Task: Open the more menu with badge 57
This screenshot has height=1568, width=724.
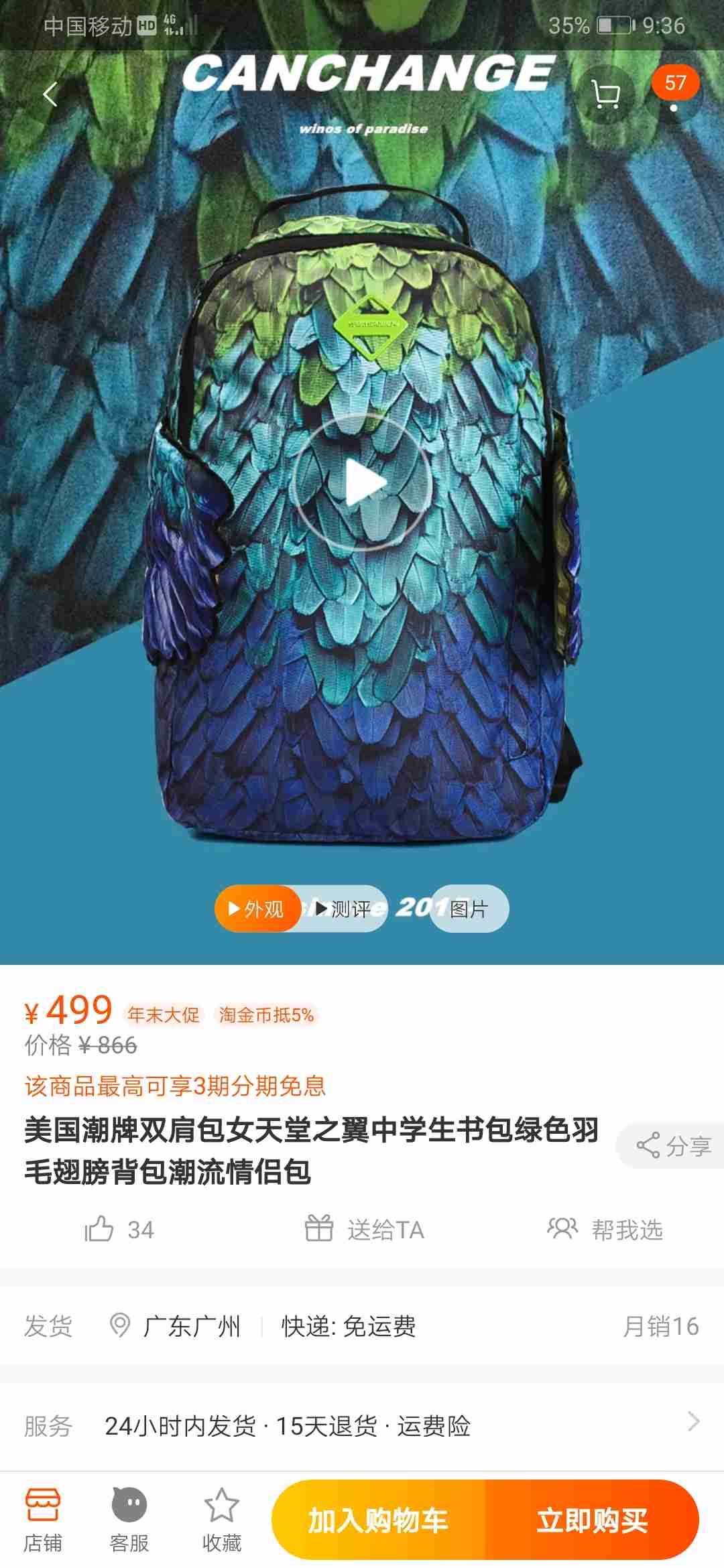Action: click(674, 94)
